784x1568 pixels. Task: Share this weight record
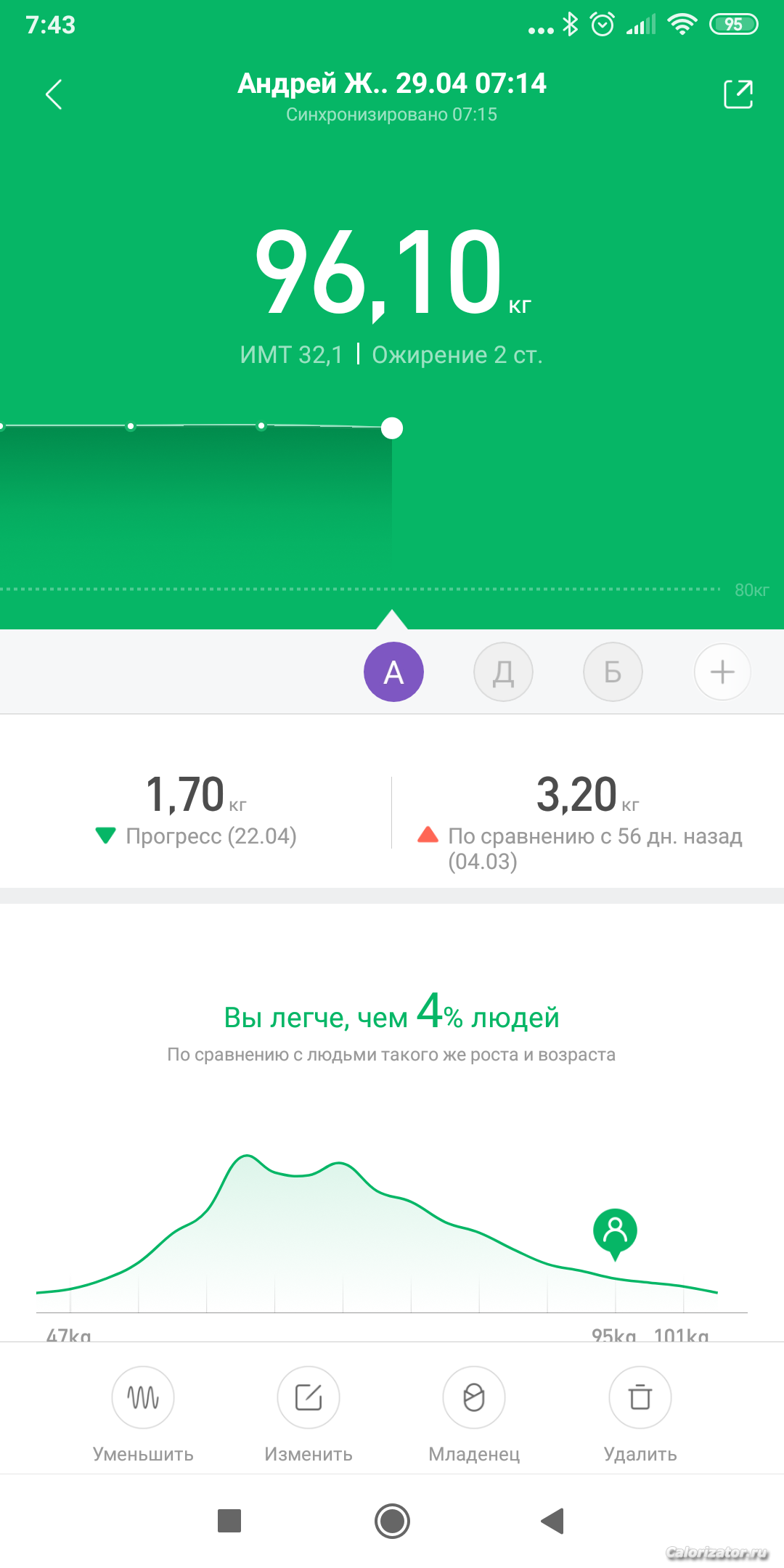(738, 94)
